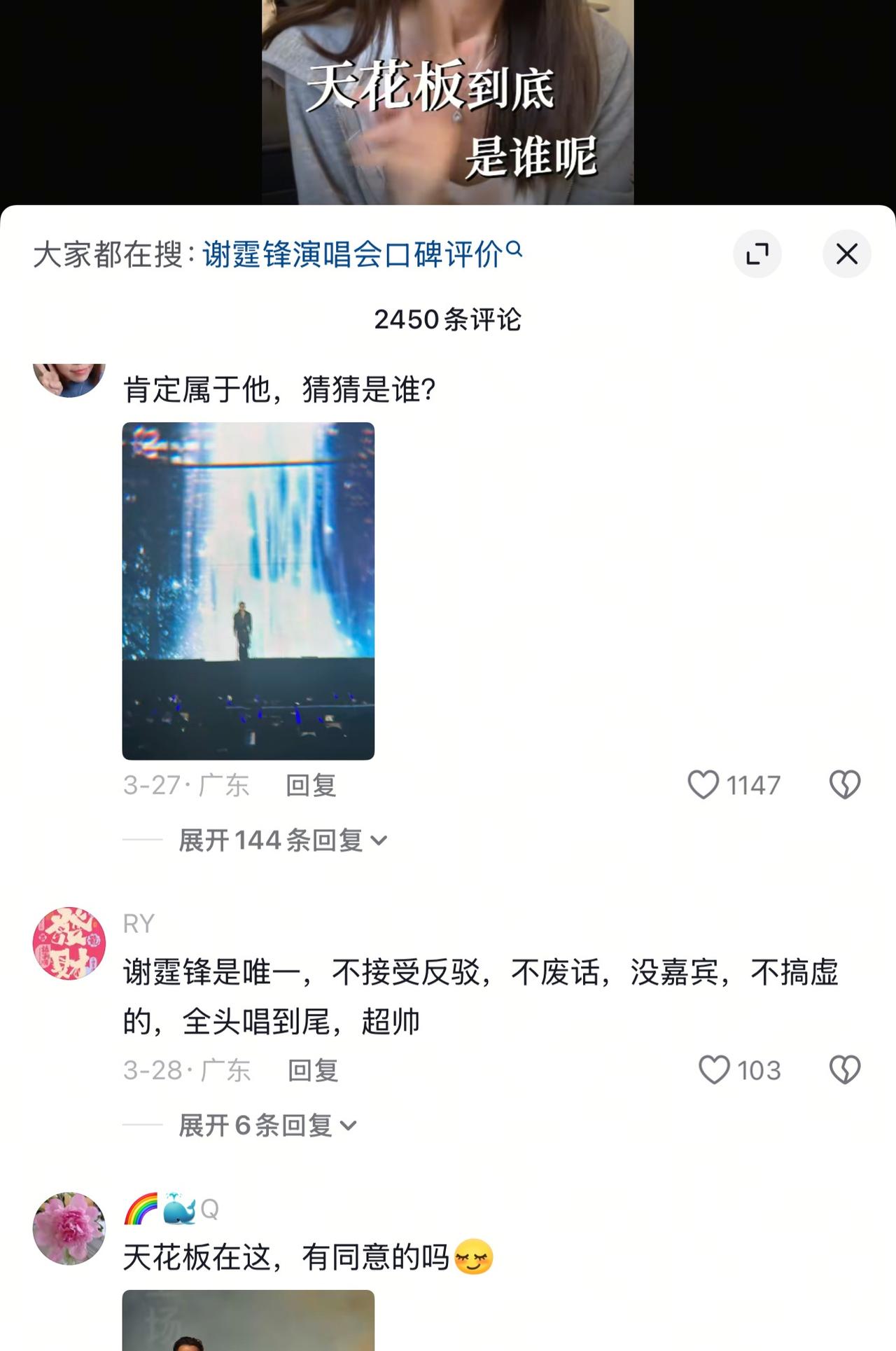Close the comments panel
The height and width of the screenshot is (1351, 896).
[846, 254]
